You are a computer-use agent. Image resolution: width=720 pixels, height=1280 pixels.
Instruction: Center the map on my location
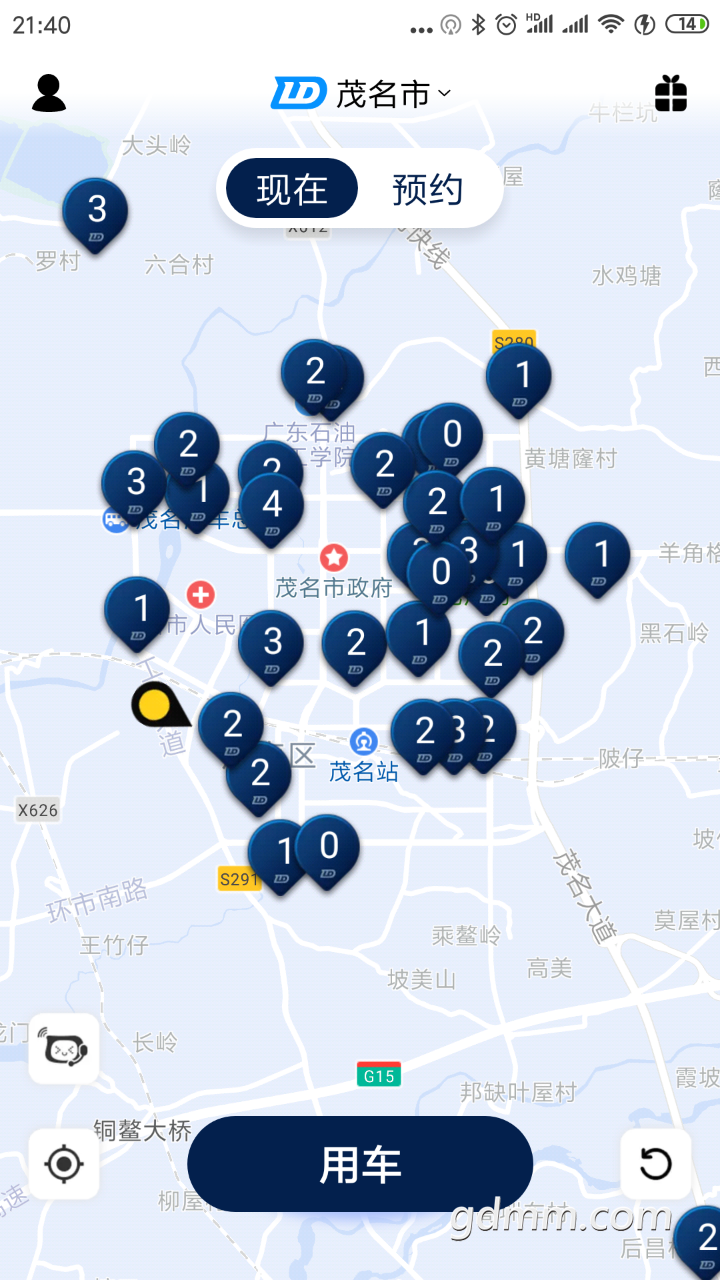[64, 1164]
